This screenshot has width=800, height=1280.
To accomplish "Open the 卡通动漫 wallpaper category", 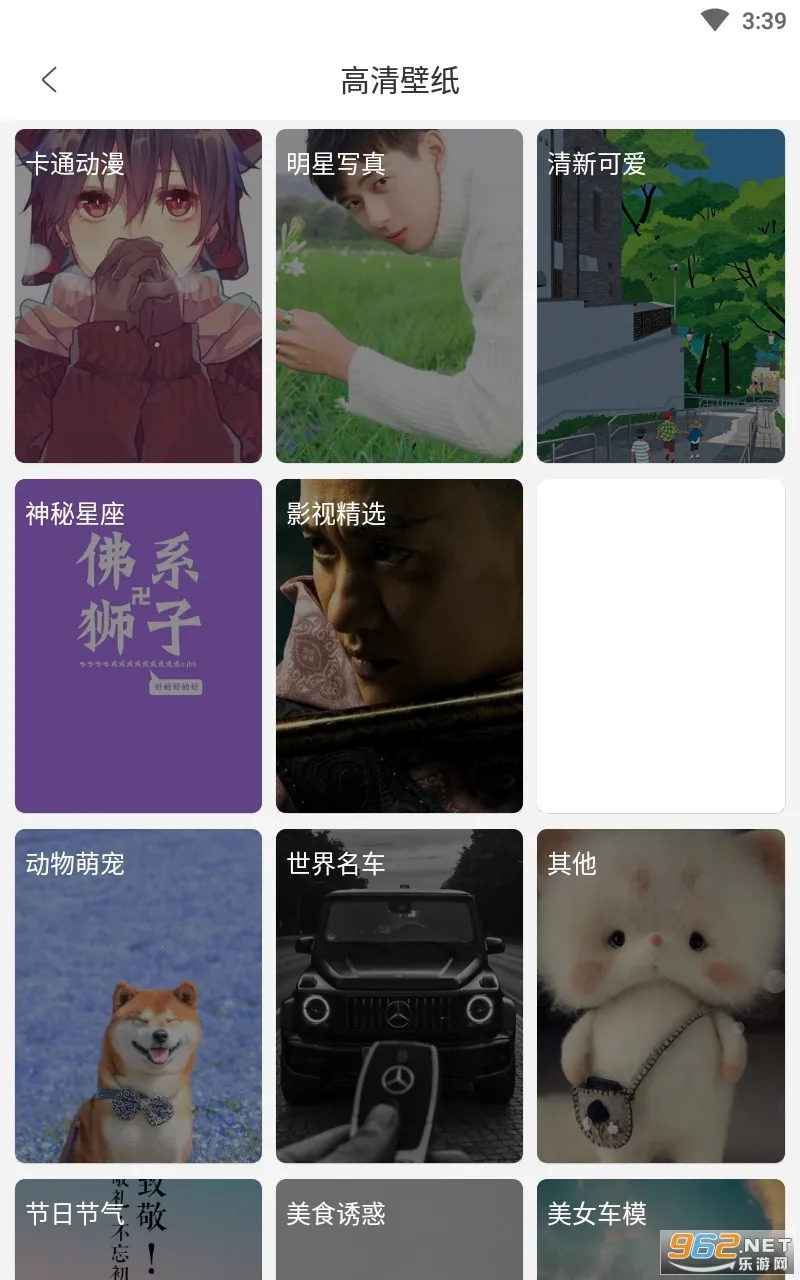I will (138, 296).
